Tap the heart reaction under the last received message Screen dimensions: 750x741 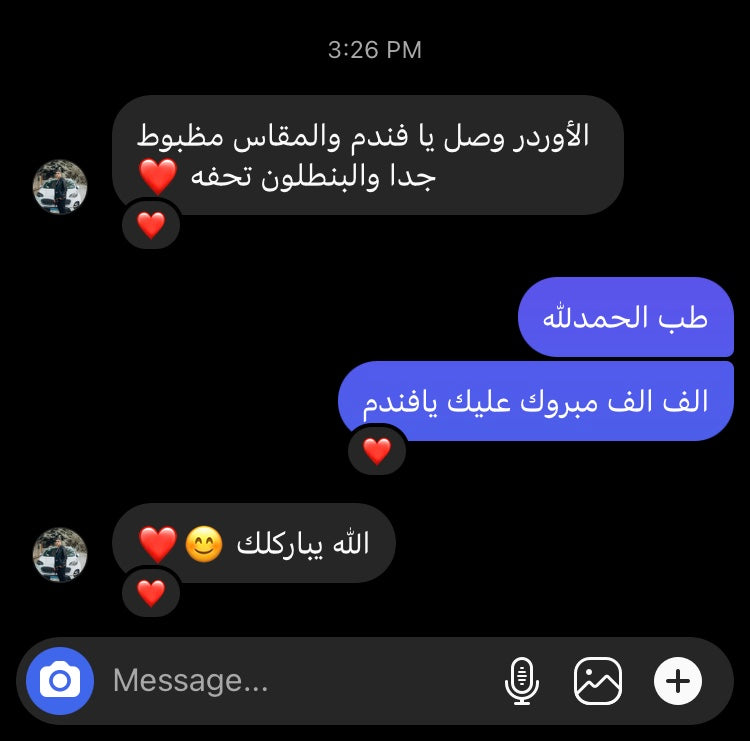pos(151,593)
